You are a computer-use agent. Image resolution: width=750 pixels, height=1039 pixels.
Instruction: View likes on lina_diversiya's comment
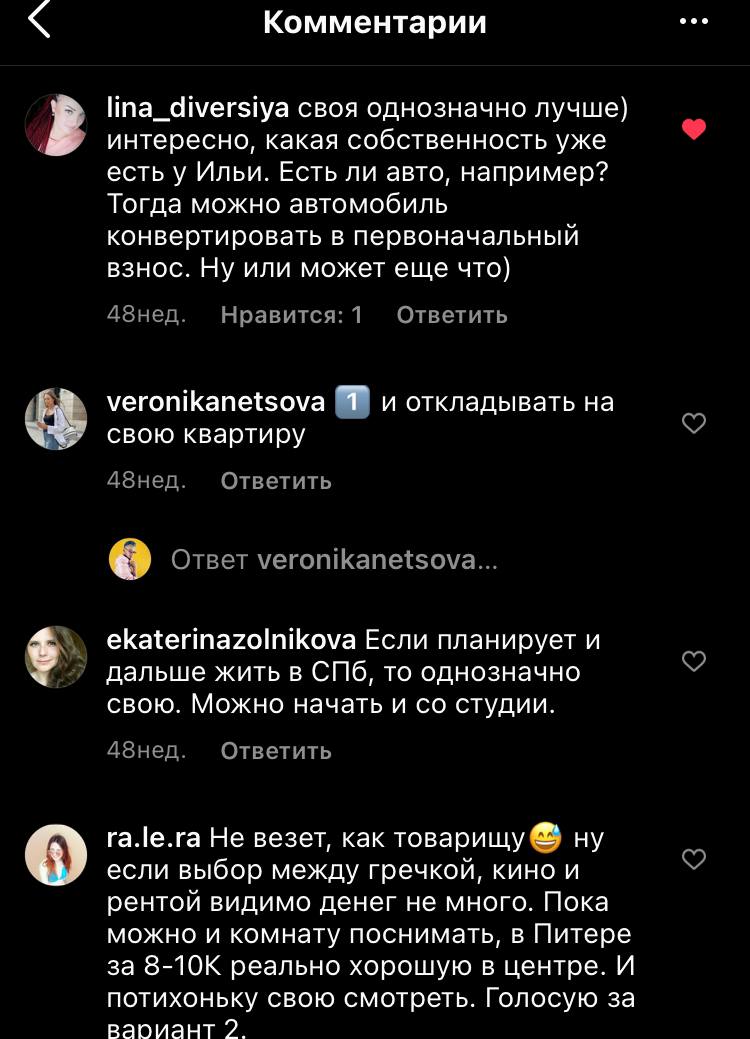(292, 315)
